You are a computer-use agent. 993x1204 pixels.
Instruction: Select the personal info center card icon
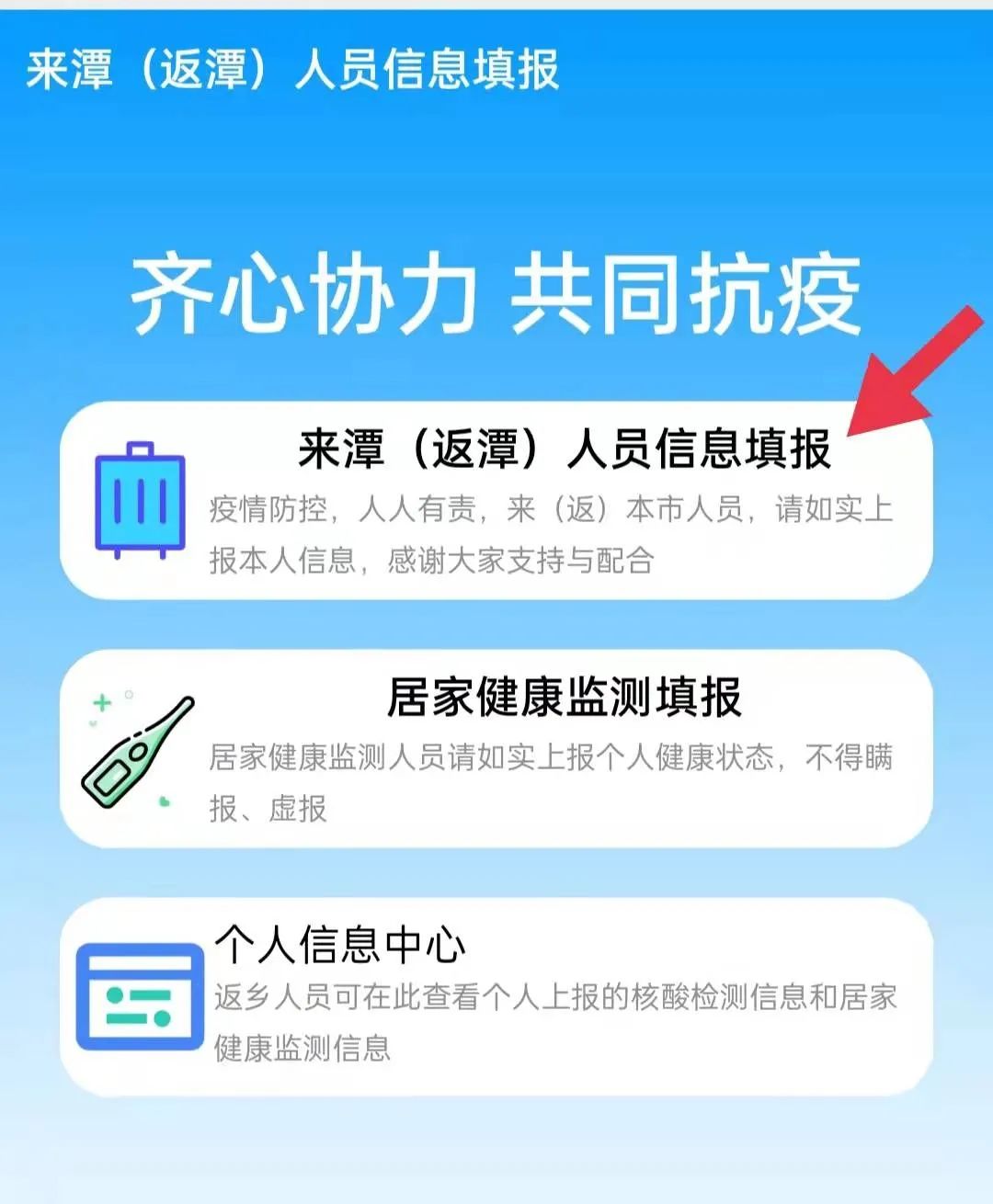coord(143,997)
